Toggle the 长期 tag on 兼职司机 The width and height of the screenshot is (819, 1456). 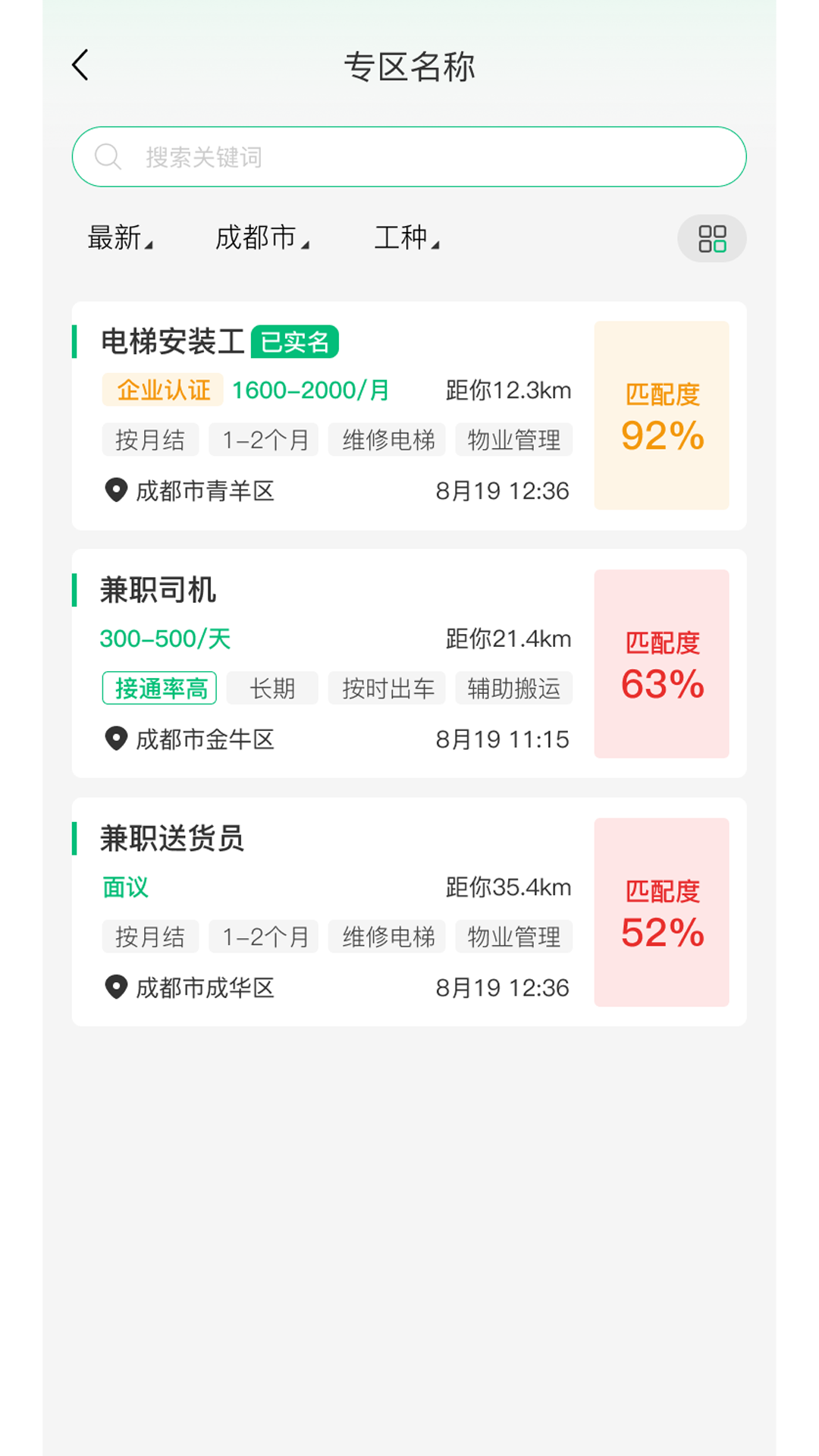[271, 688]
